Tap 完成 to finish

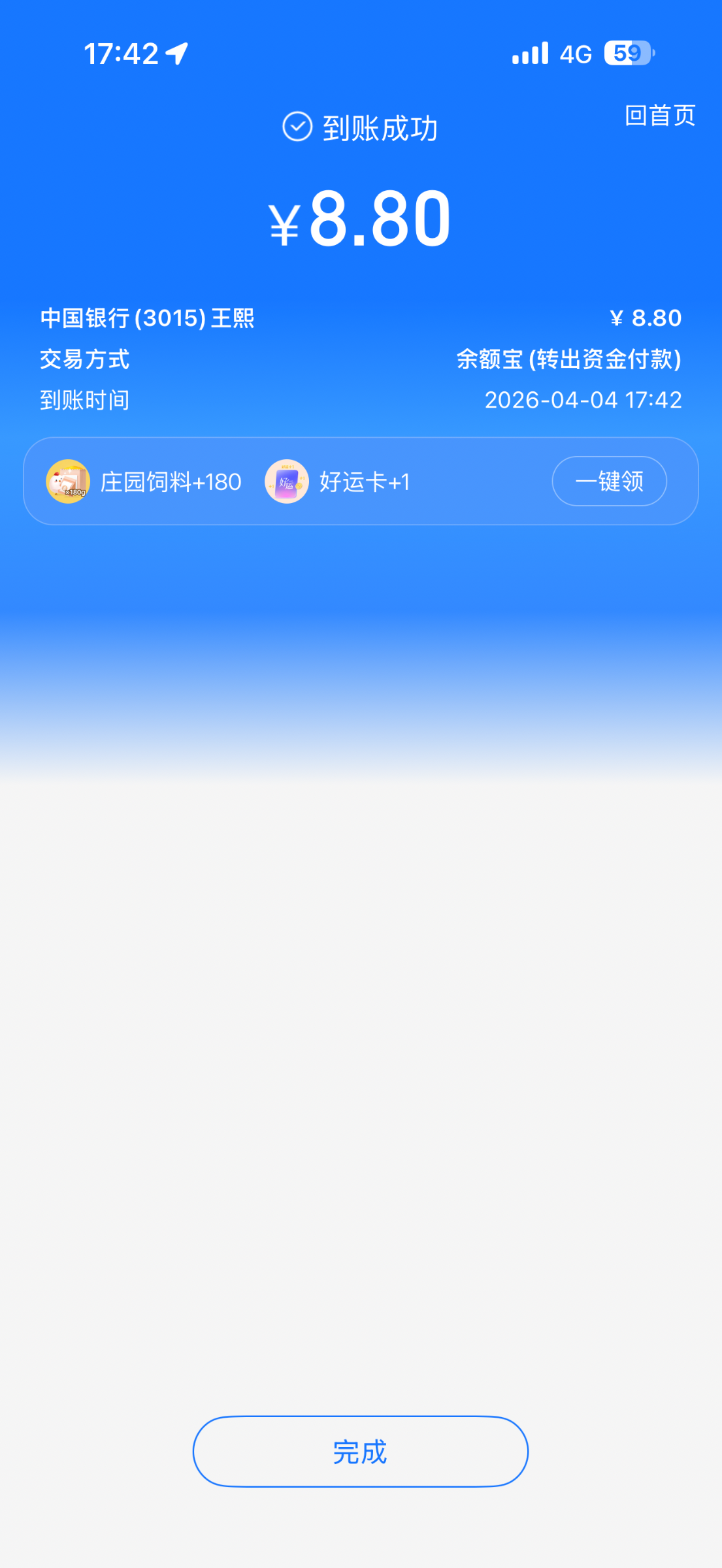360,1452
